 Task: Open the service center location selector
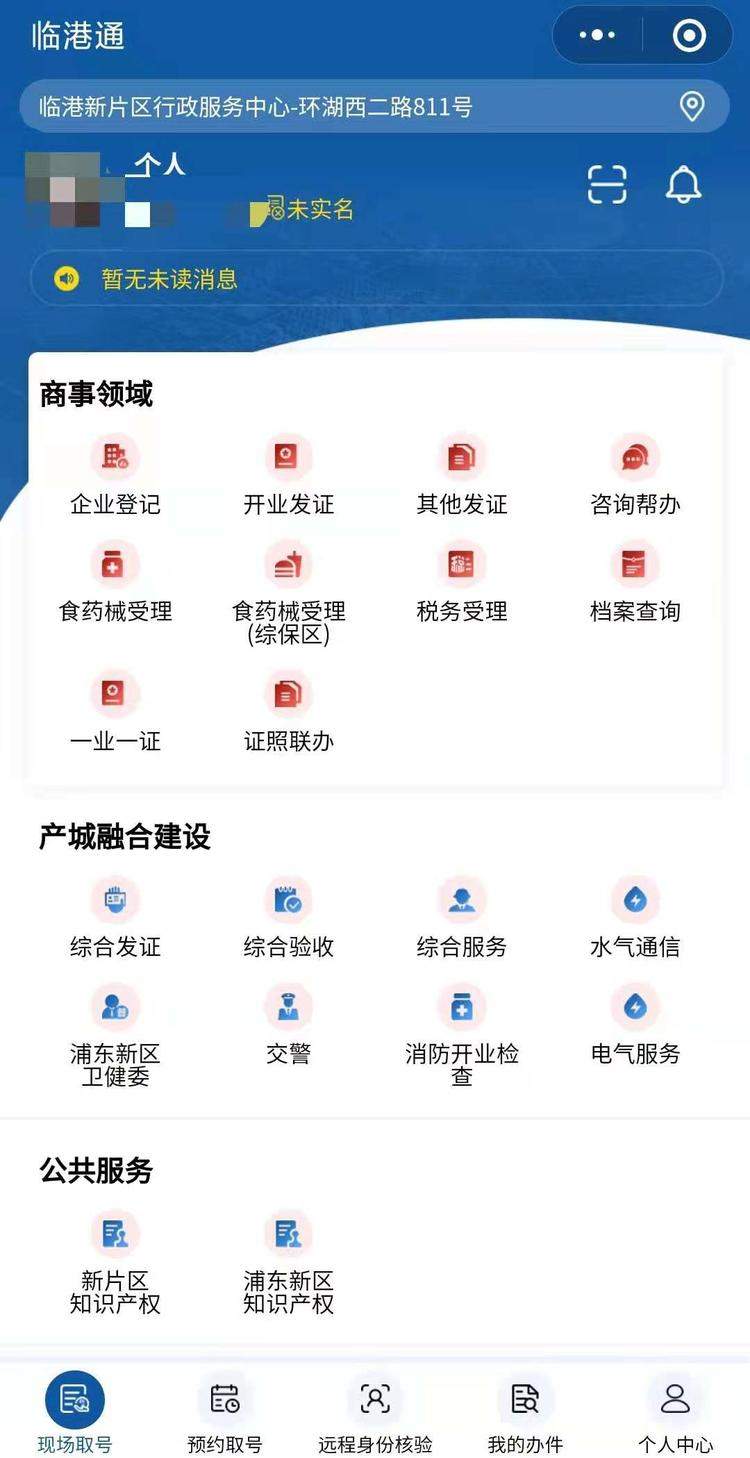tap(375, 106)
